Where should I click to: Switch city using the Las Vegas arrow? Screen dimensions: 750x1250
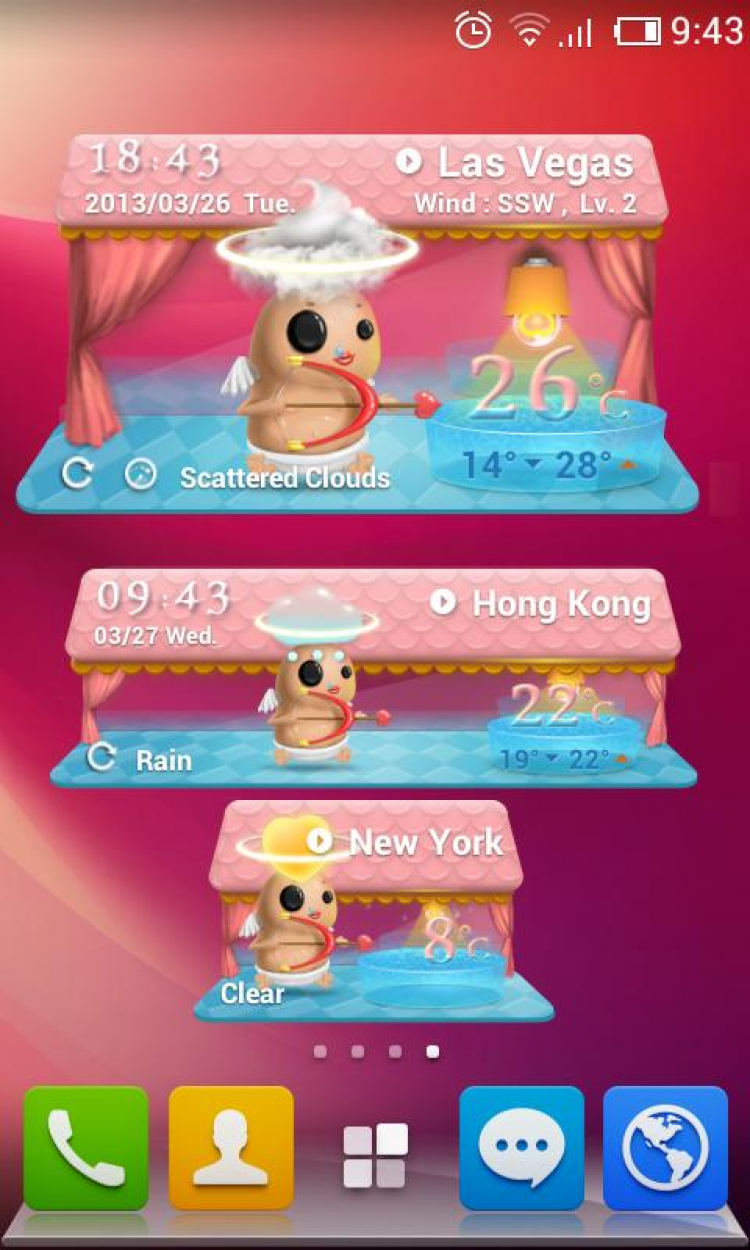click(x=408, y=162)
